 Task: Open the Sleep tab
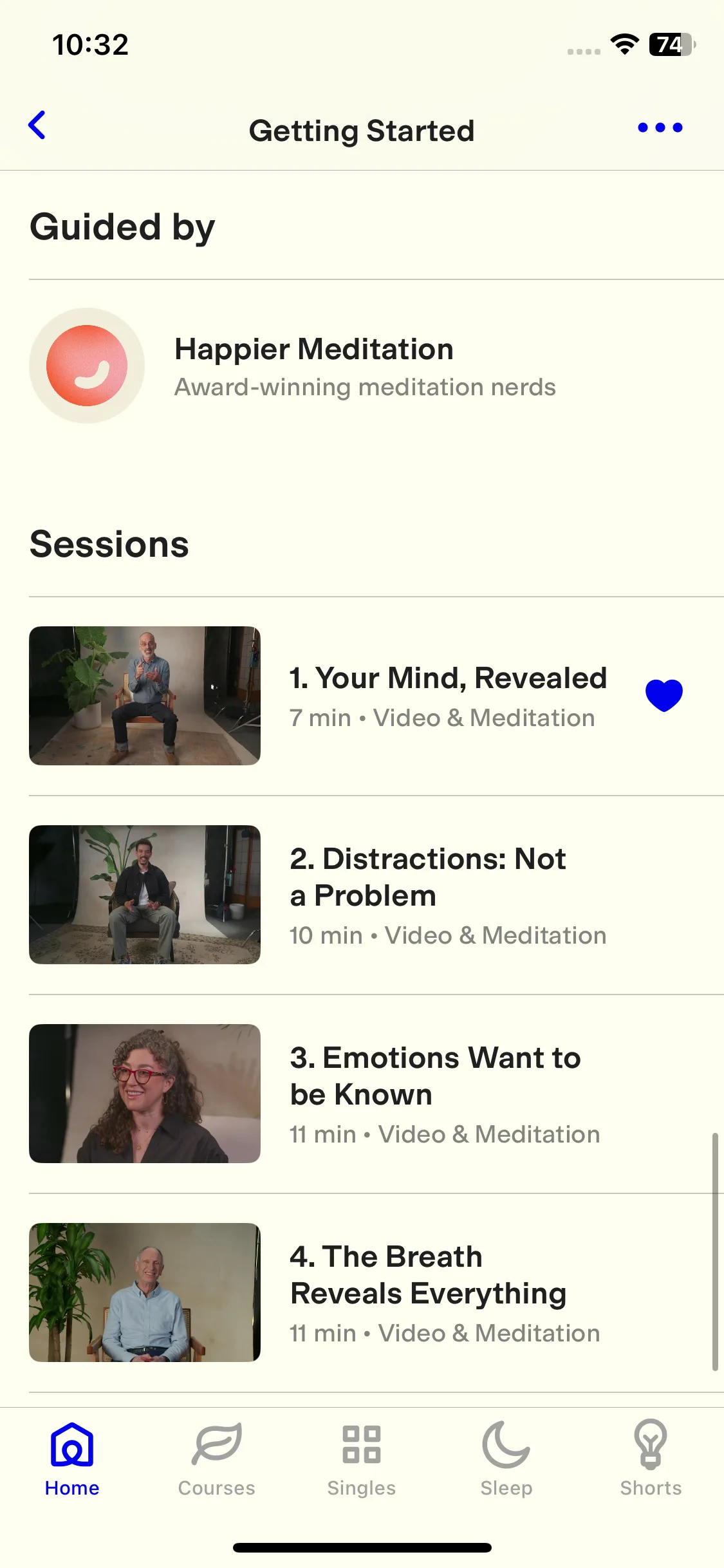[506, 1460]
